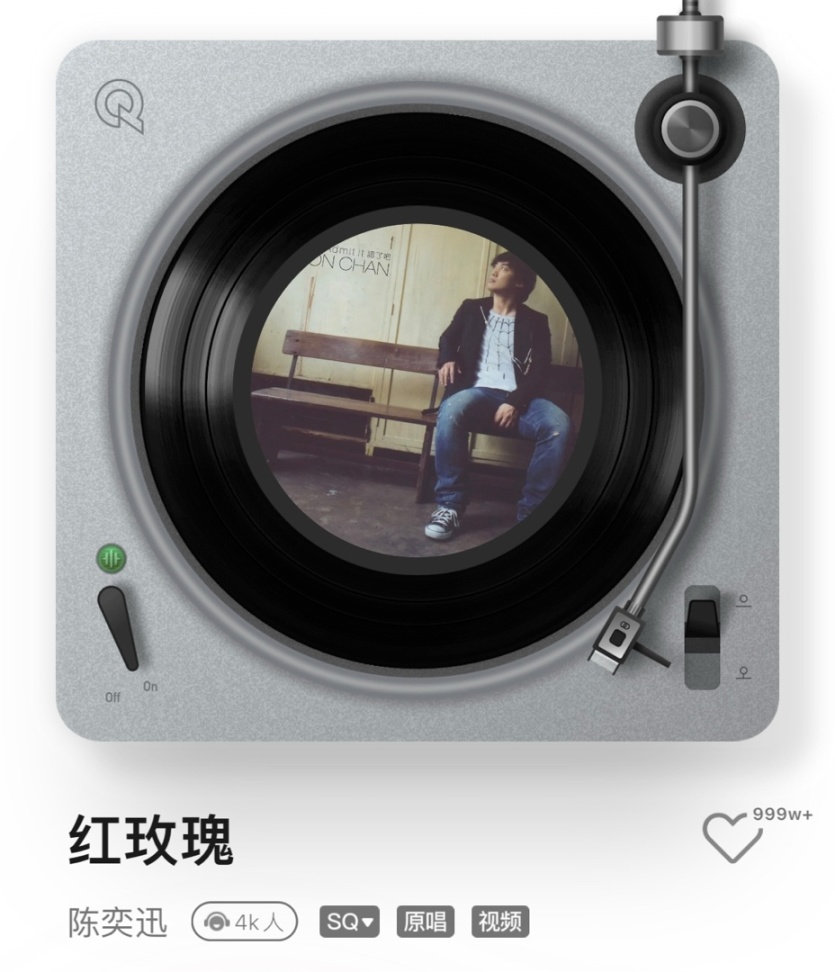Viewport: 835px width, 972px height.
Task: Open artist page for 陈奕迅
Action: tap(118, 921)
